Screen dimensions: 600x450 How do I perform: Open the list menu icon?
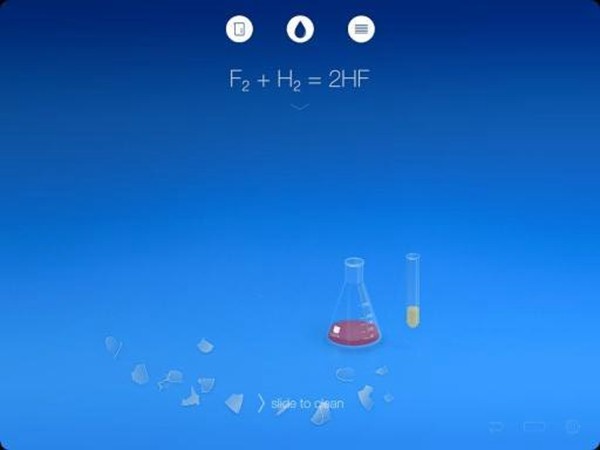[361, 29]
